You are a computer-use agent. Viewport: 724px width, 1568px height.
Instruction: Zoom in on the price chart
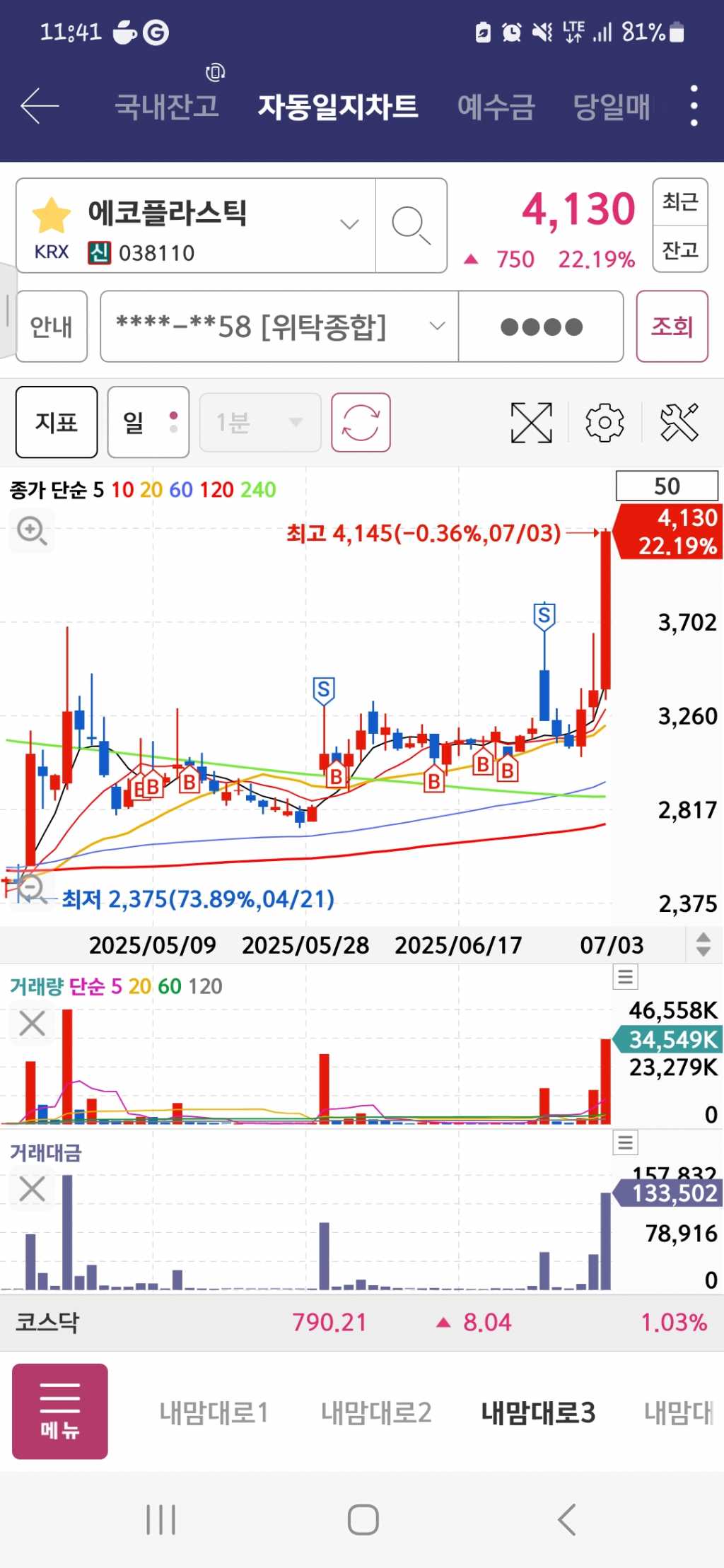click(32, 530)
